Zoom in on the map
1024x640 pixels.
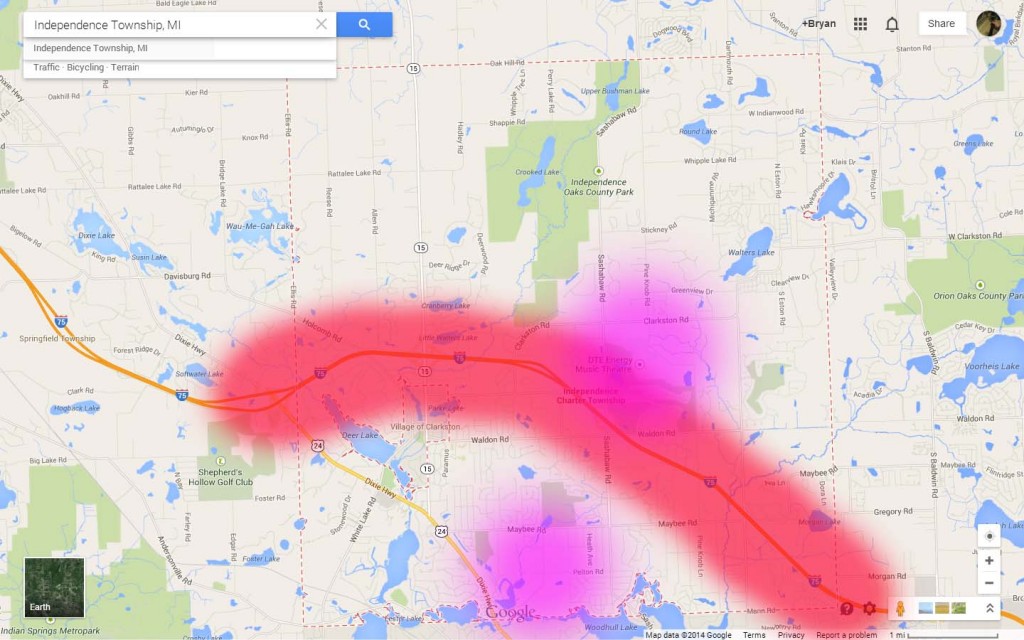tap(989, 561)
